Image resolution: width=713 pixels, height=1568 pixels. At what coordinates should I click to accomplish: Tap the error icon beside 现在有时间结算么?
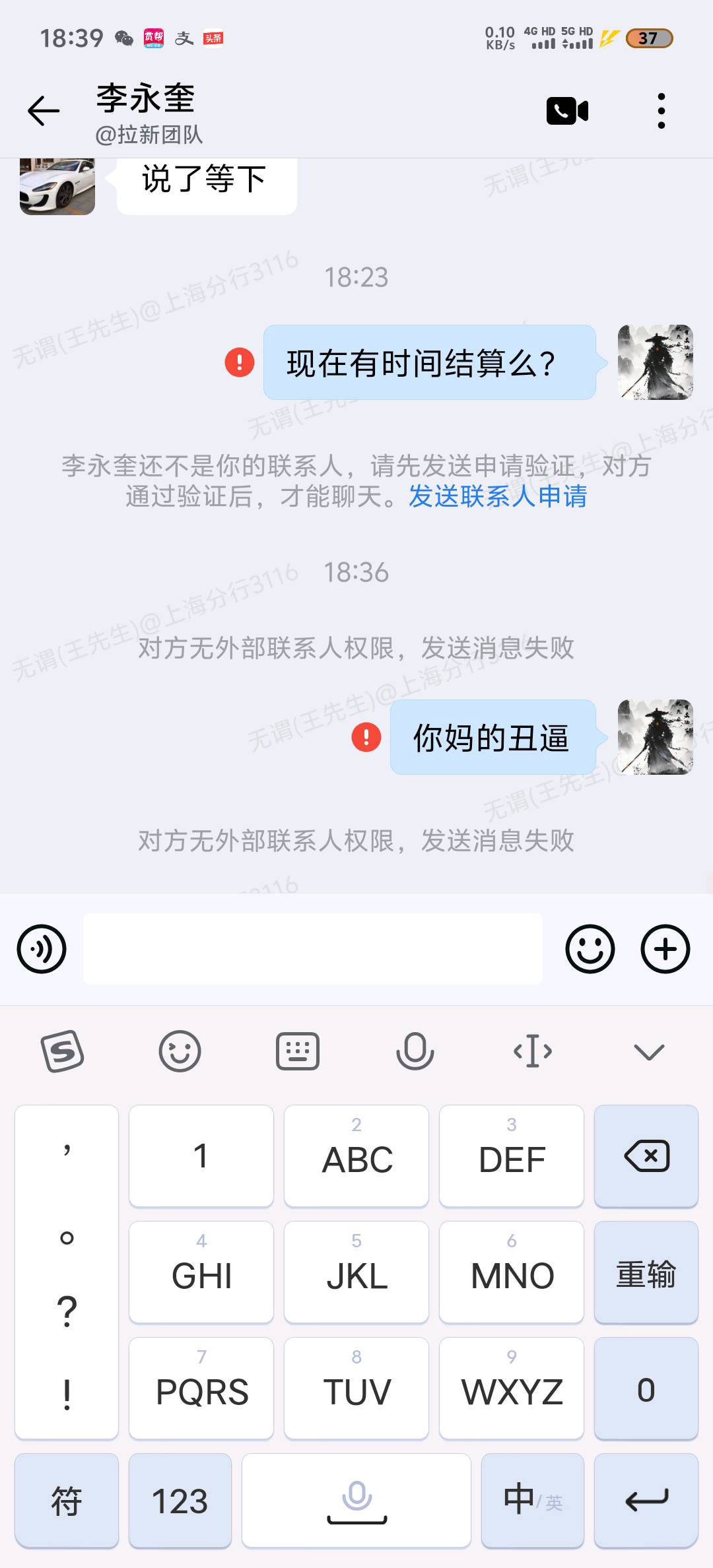coord(240,362)
